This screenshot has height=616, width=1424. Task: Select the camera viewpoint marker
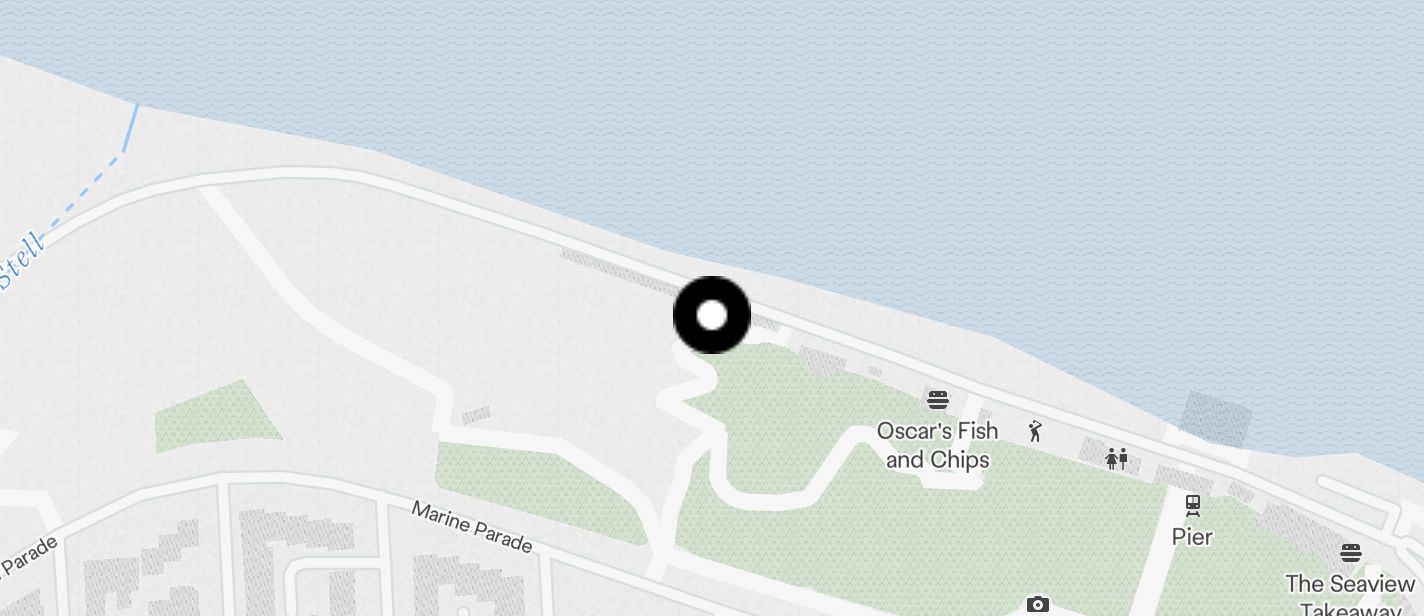[x=1038, y=605]
